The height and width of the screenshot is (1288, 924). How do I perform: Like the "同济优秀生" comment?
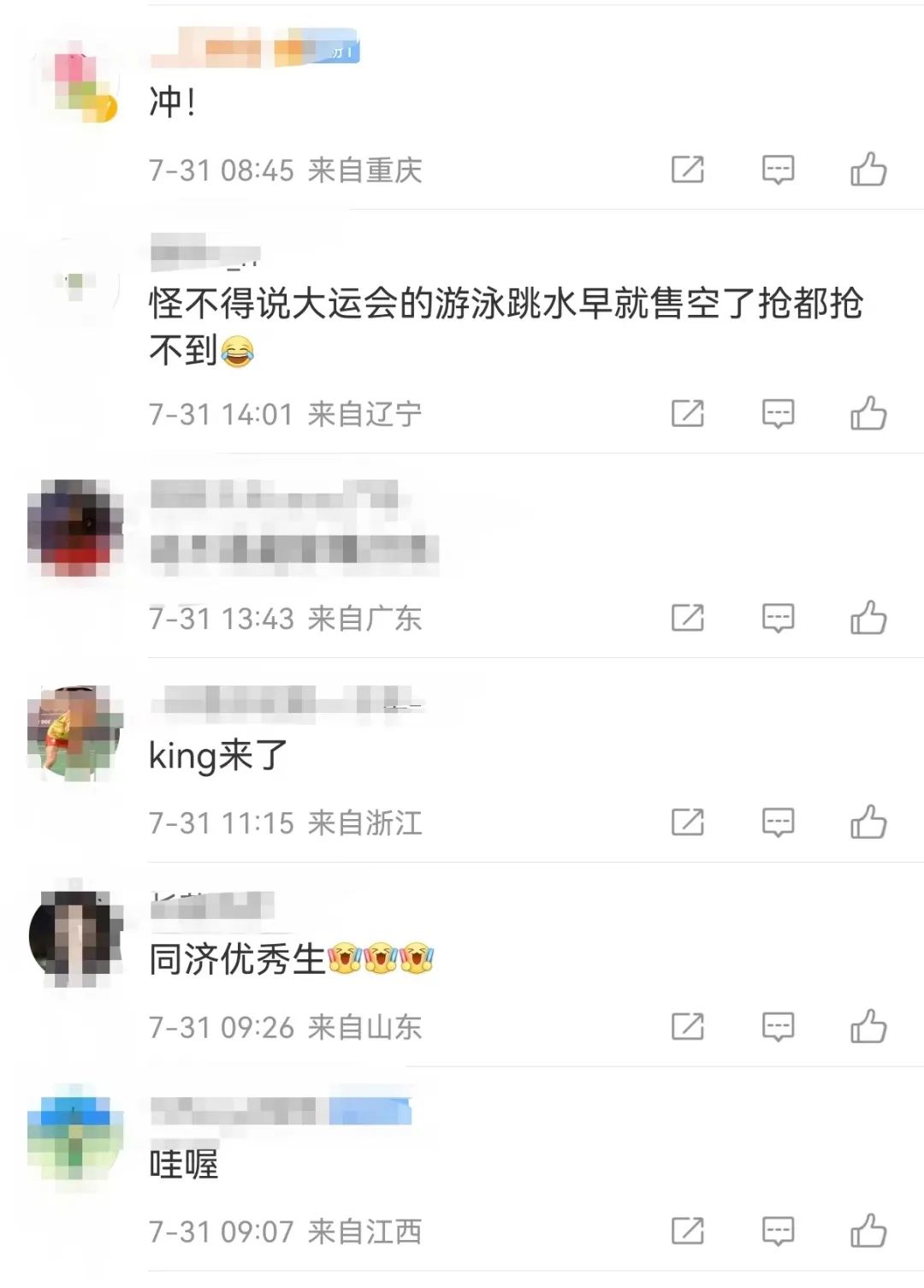(869, 1027)
